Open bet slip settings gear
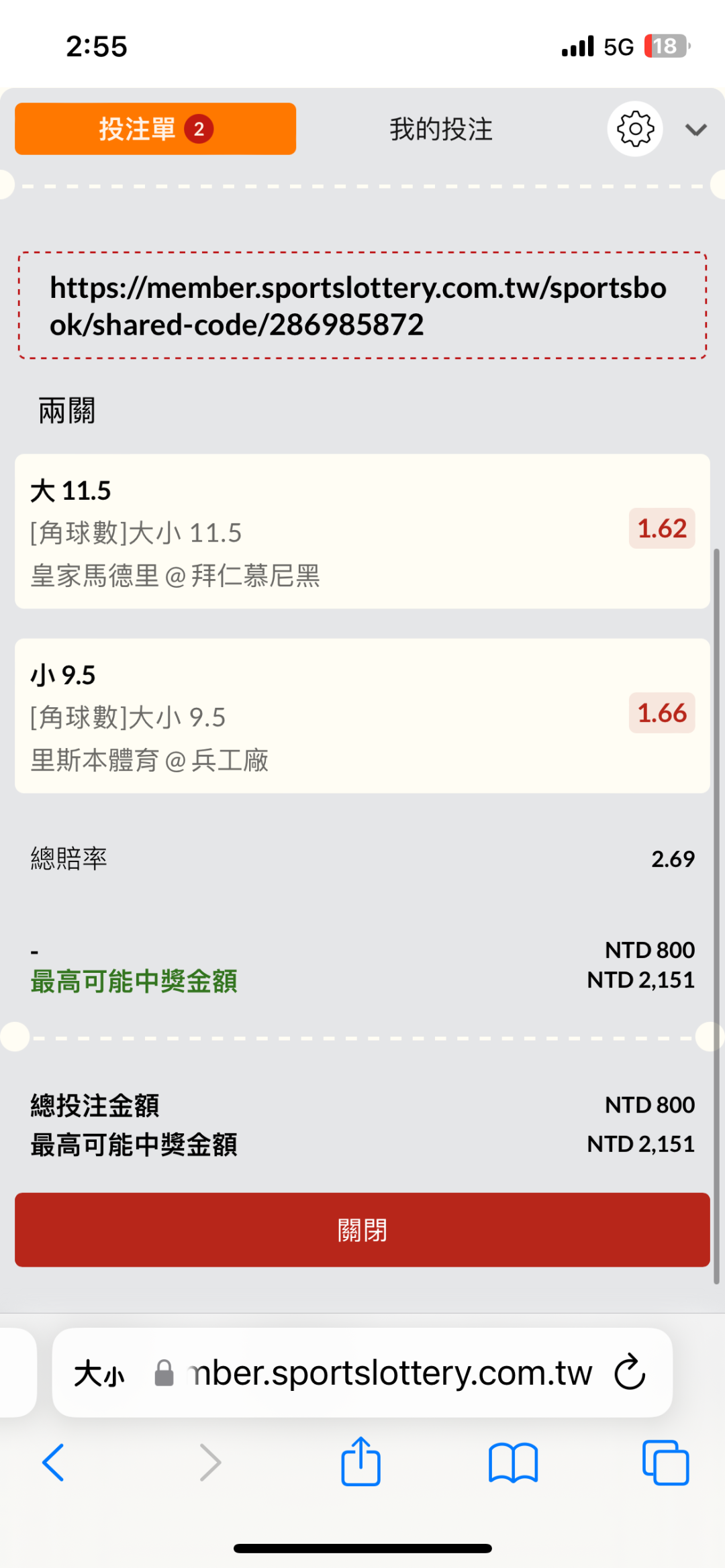Screen dimensions: 725x1568 (x=634, y=129)
